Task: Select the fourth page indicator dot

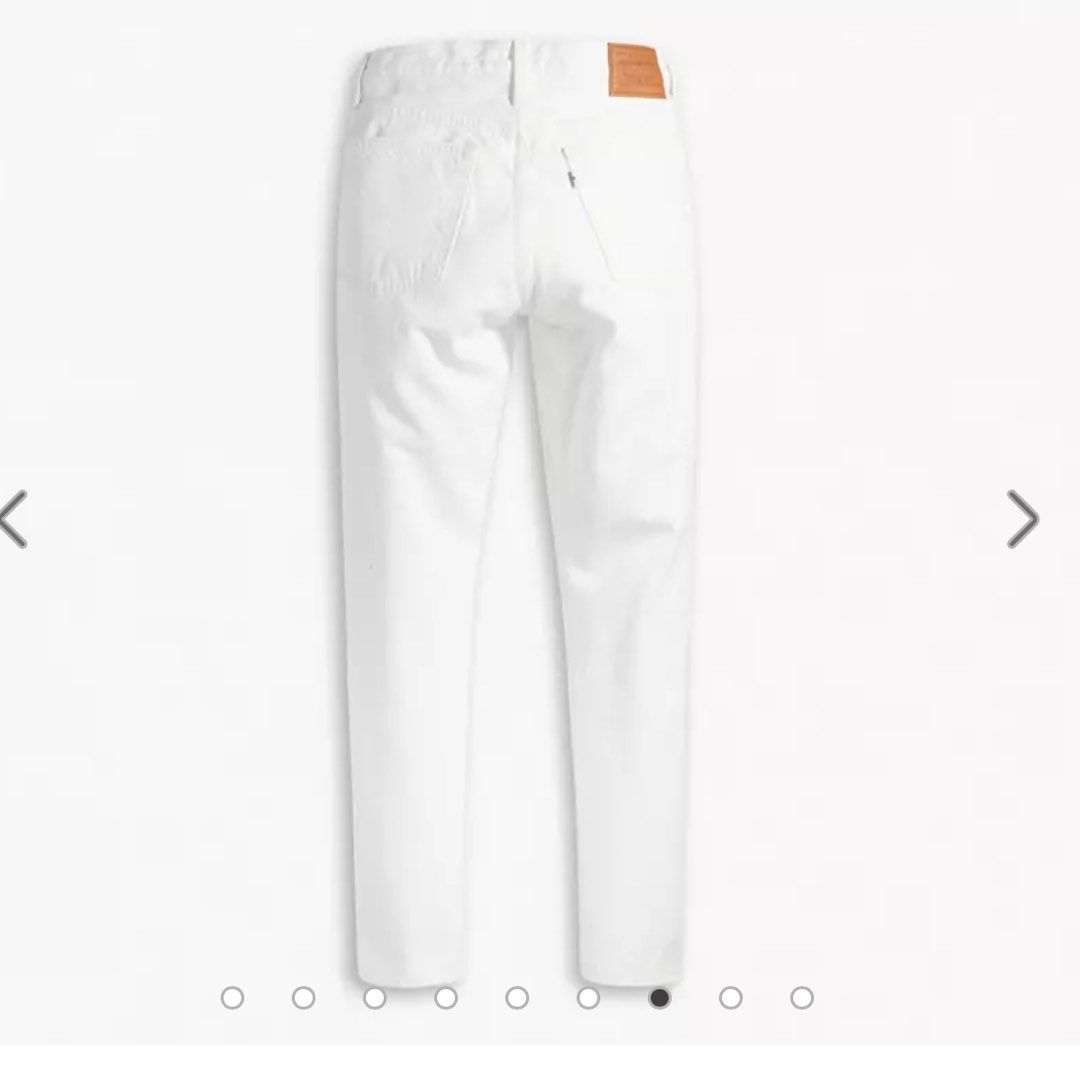Action: [x=445, y=997]
